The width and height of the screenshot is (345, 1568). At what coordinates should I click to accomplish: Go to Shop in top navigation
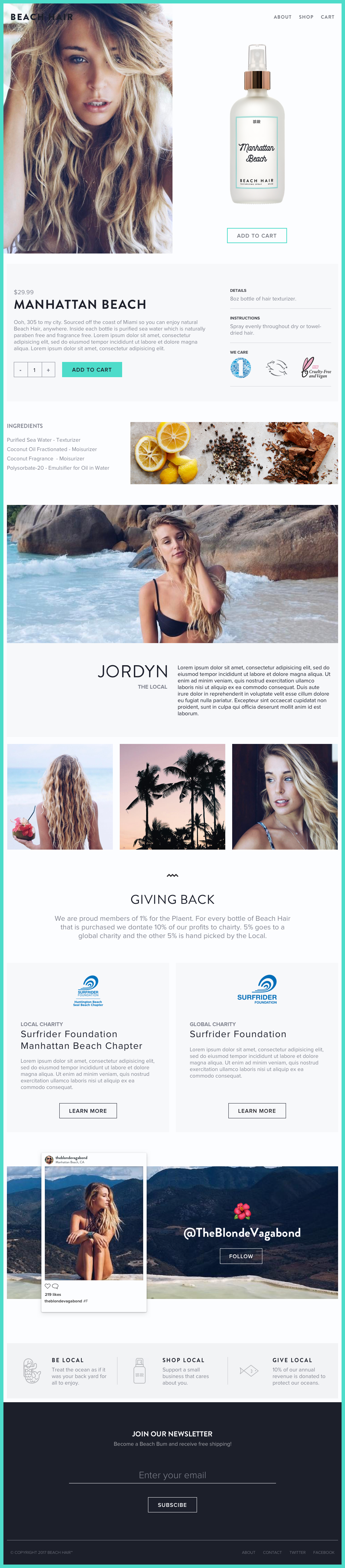coord(306,17)
